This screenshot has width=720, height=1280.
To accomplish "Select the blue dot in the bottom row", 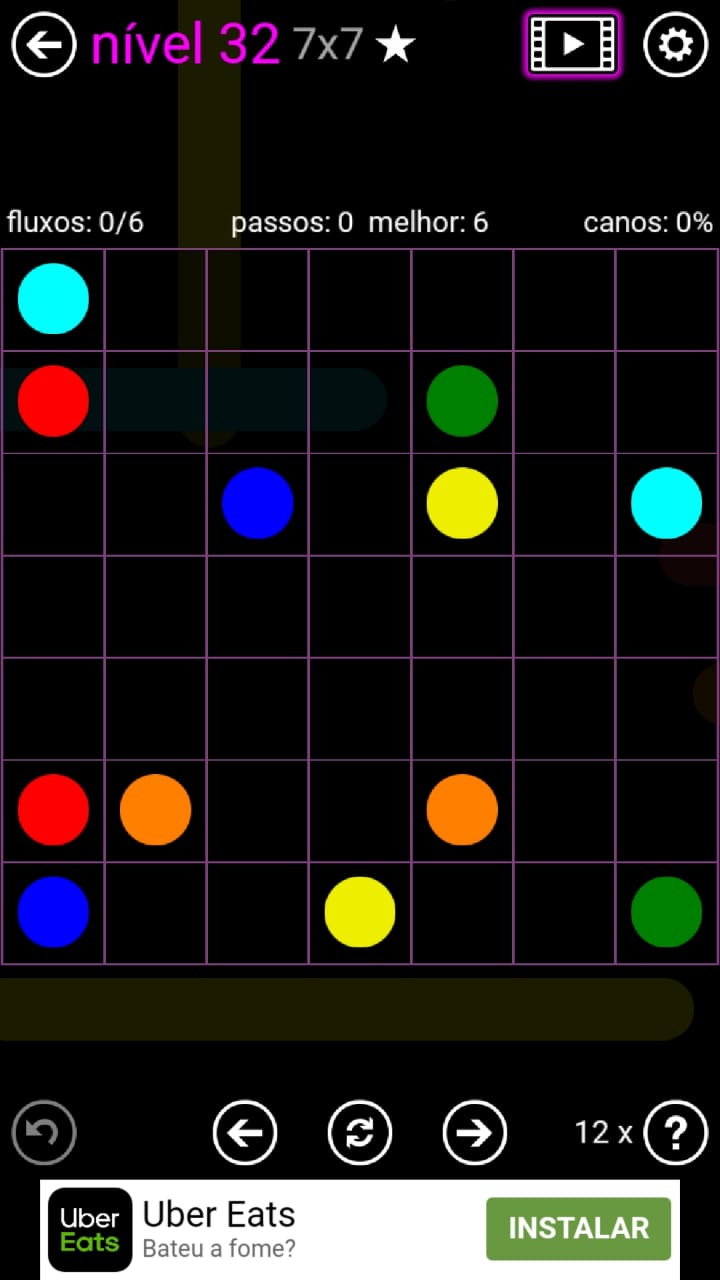I will [53, 912].
